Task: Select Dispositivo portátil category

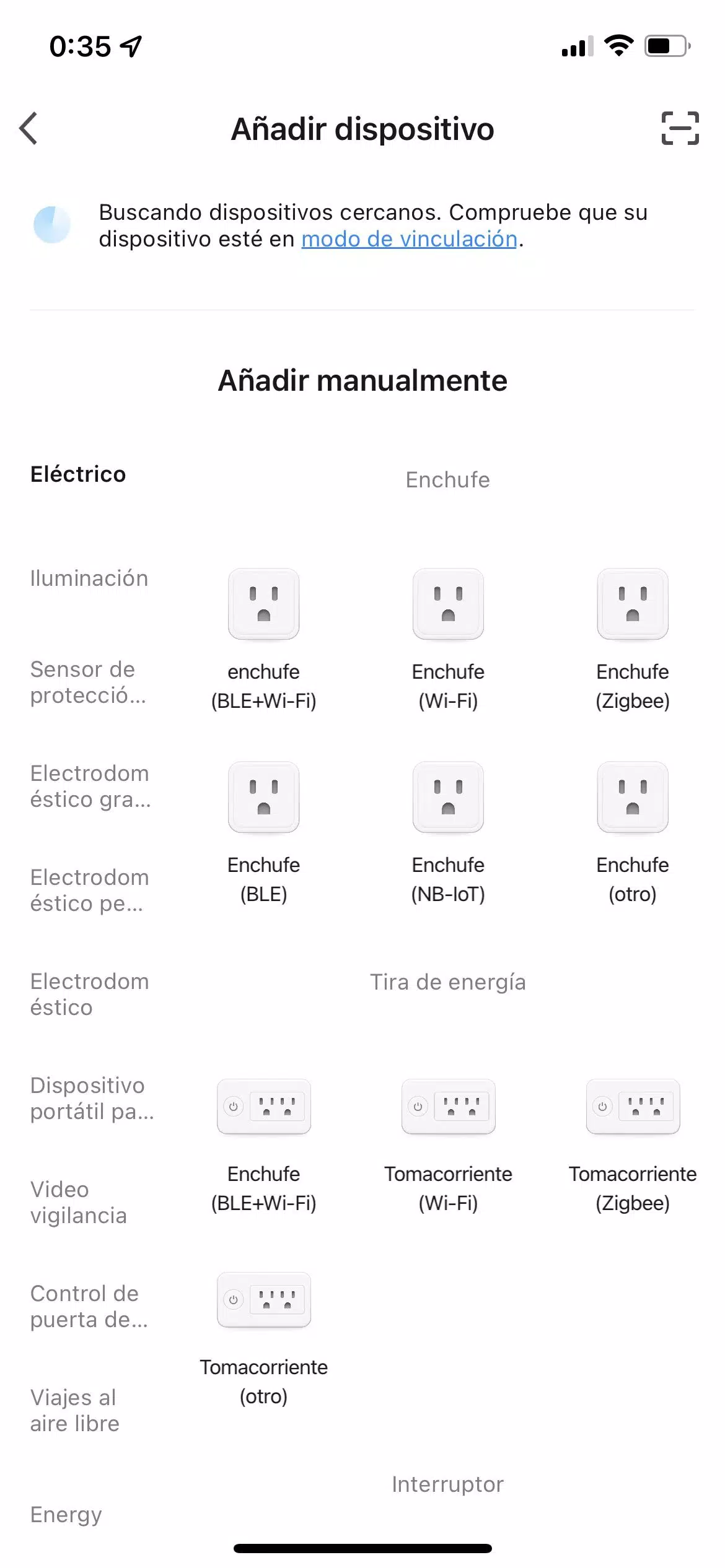Action: pyautogui.click(x=92, y=1099)
